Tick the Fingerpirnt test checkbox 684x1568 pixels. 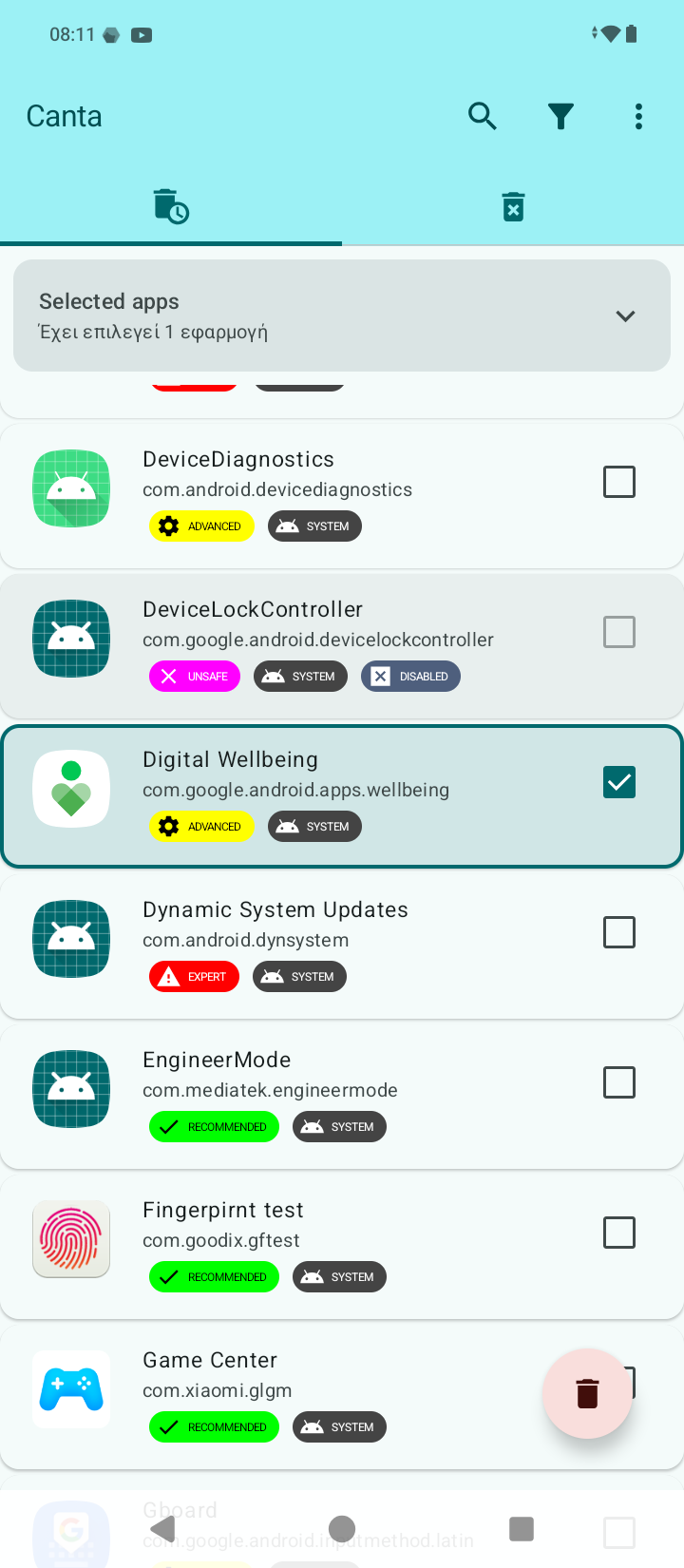[619, 1233]
